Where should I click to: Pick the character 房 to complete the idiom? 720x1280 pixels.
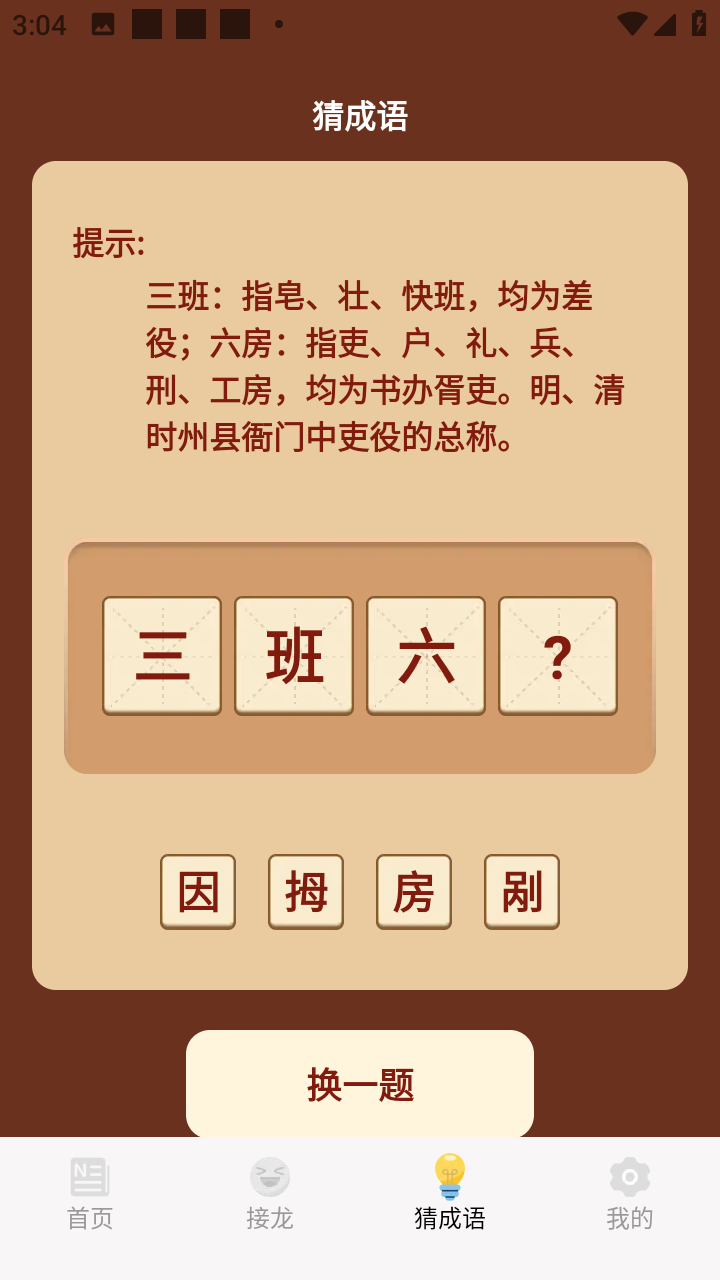tap(414, 891)
